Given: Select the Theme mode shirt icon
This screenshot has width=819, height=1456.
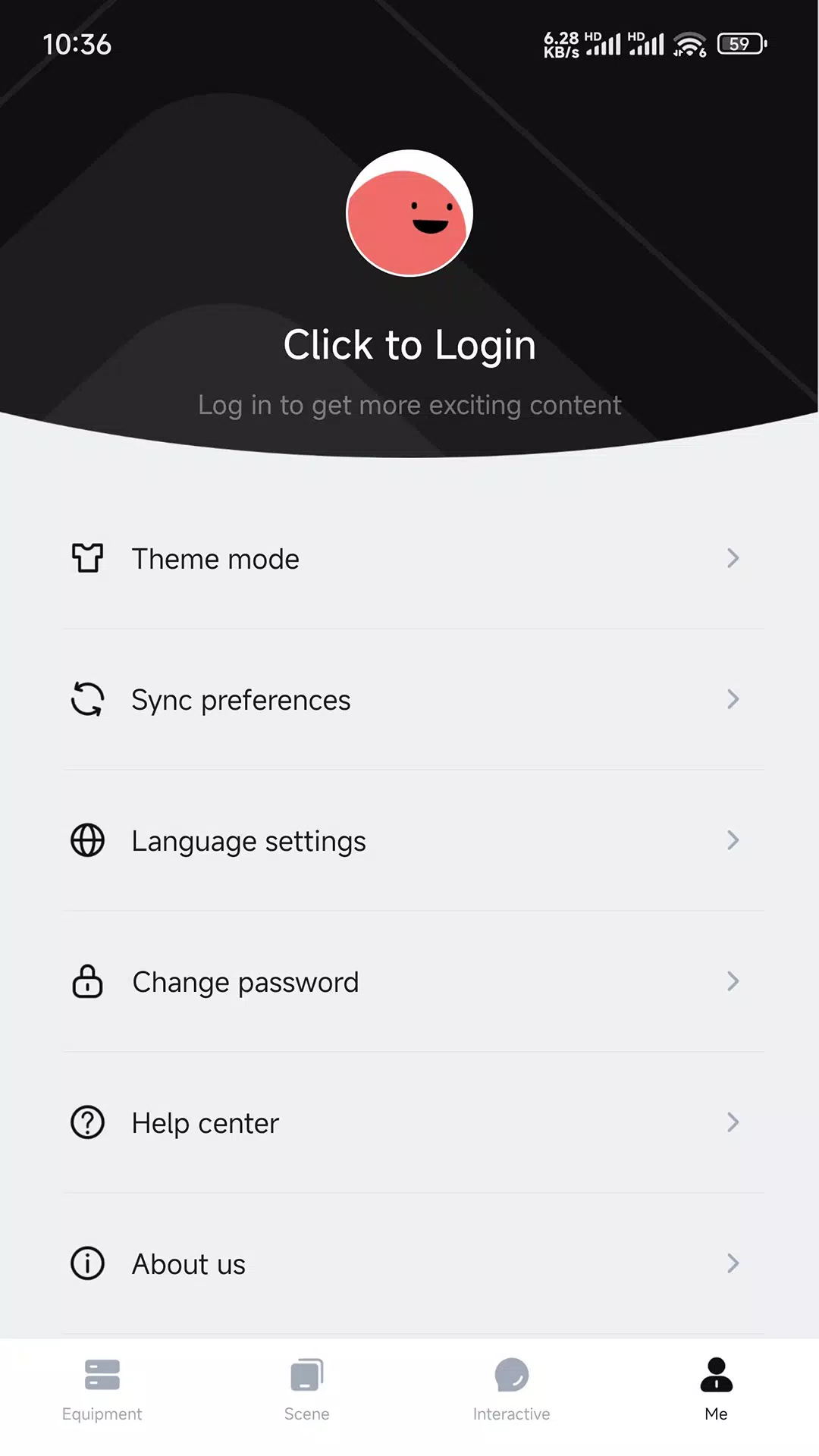Looking at the screenshot, I should [x=87, y=558].
